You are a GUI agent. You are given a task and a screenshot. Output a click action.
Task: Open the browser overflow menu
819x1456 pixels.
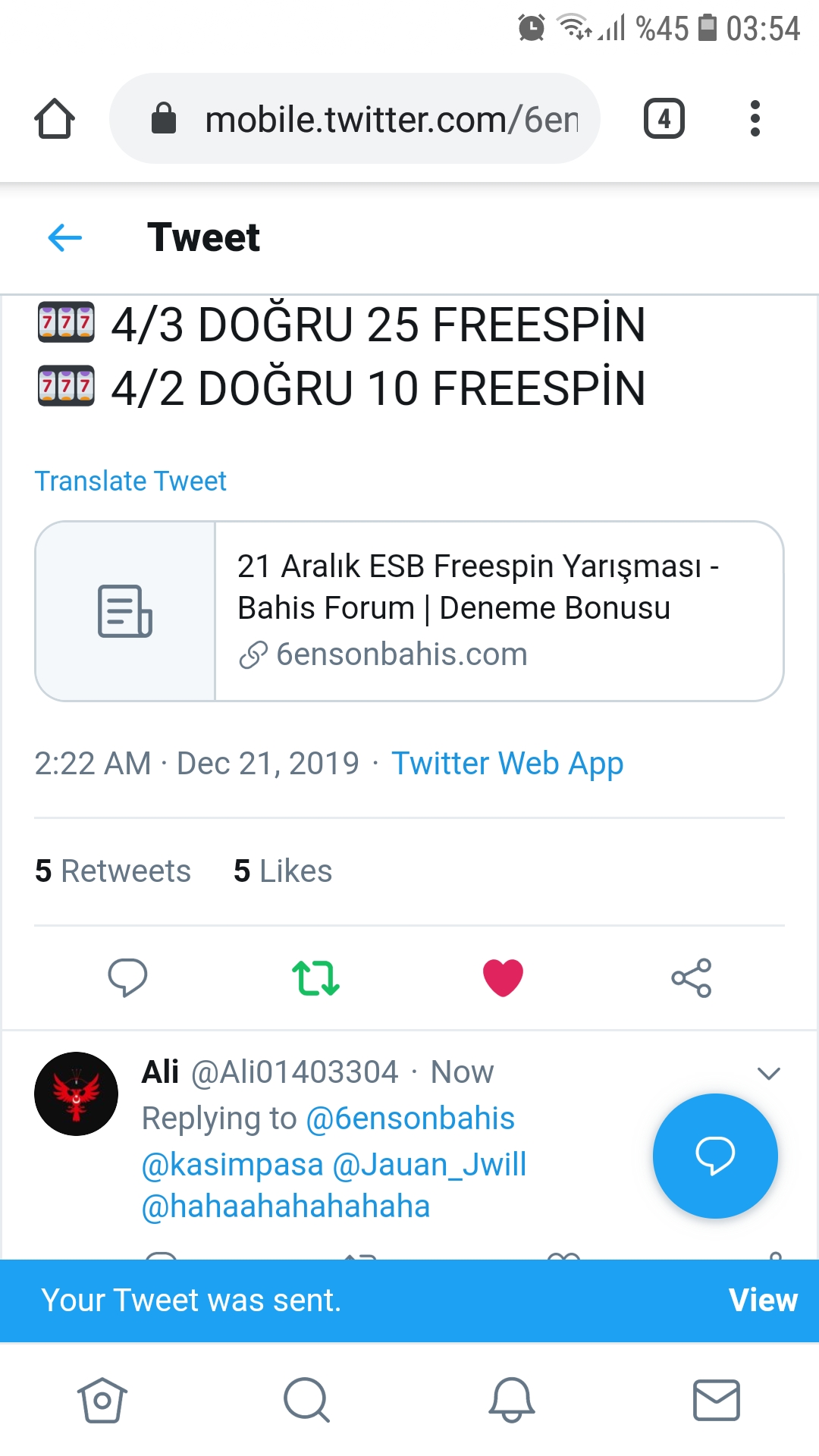point(755,118)
